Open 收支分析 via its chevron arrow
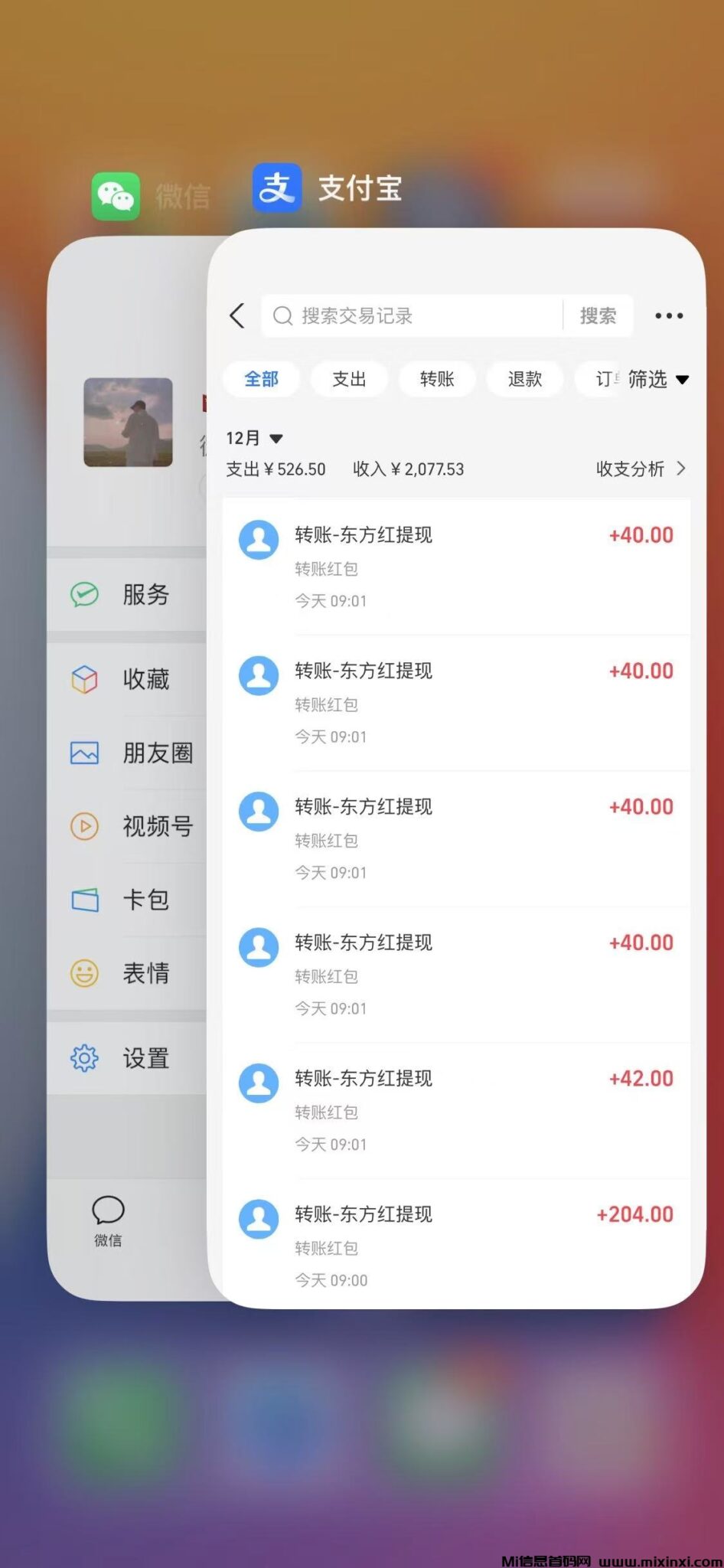 pyautogui.click(x=680, y=469)
